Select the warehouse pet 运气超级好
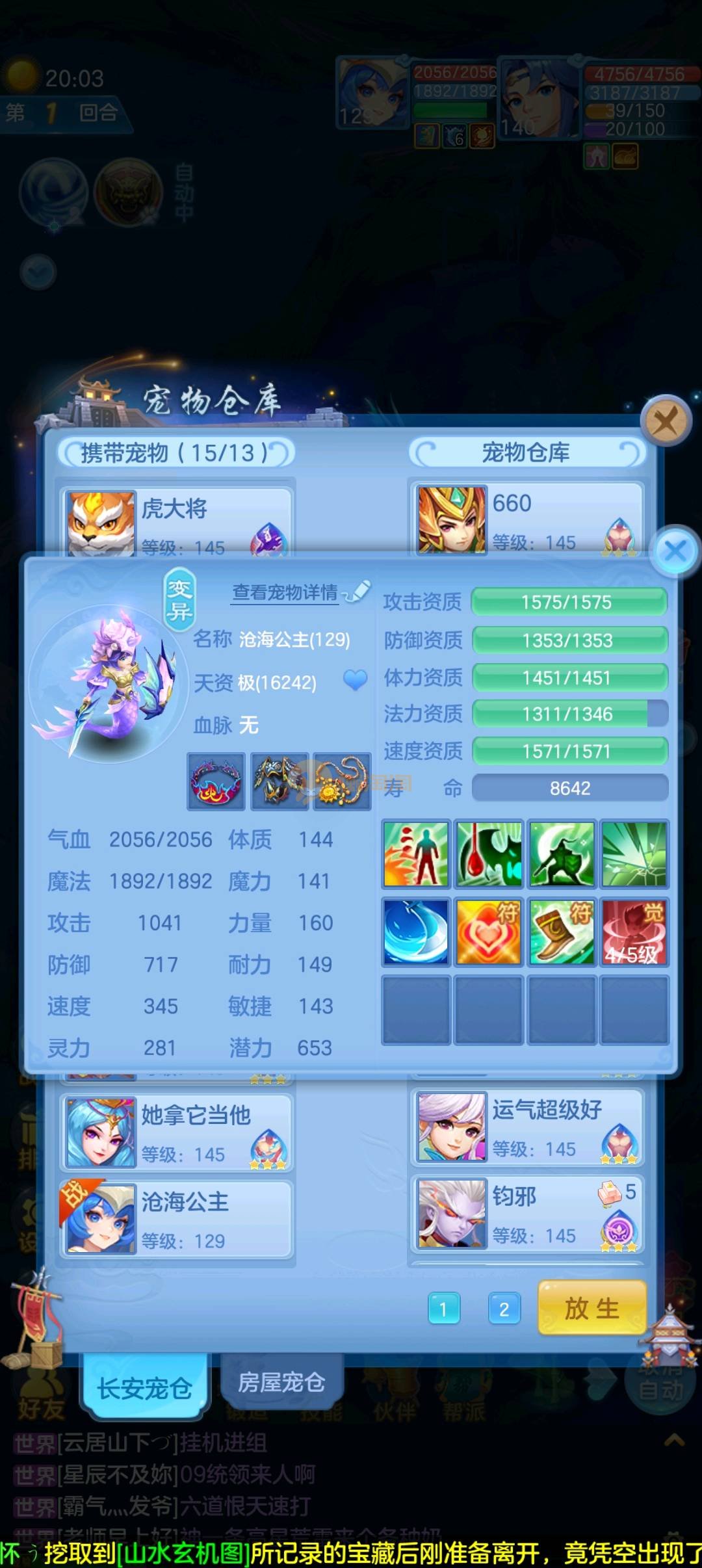The height and width of the screenshot is (1568, 702). click(x=527, y=1127)
